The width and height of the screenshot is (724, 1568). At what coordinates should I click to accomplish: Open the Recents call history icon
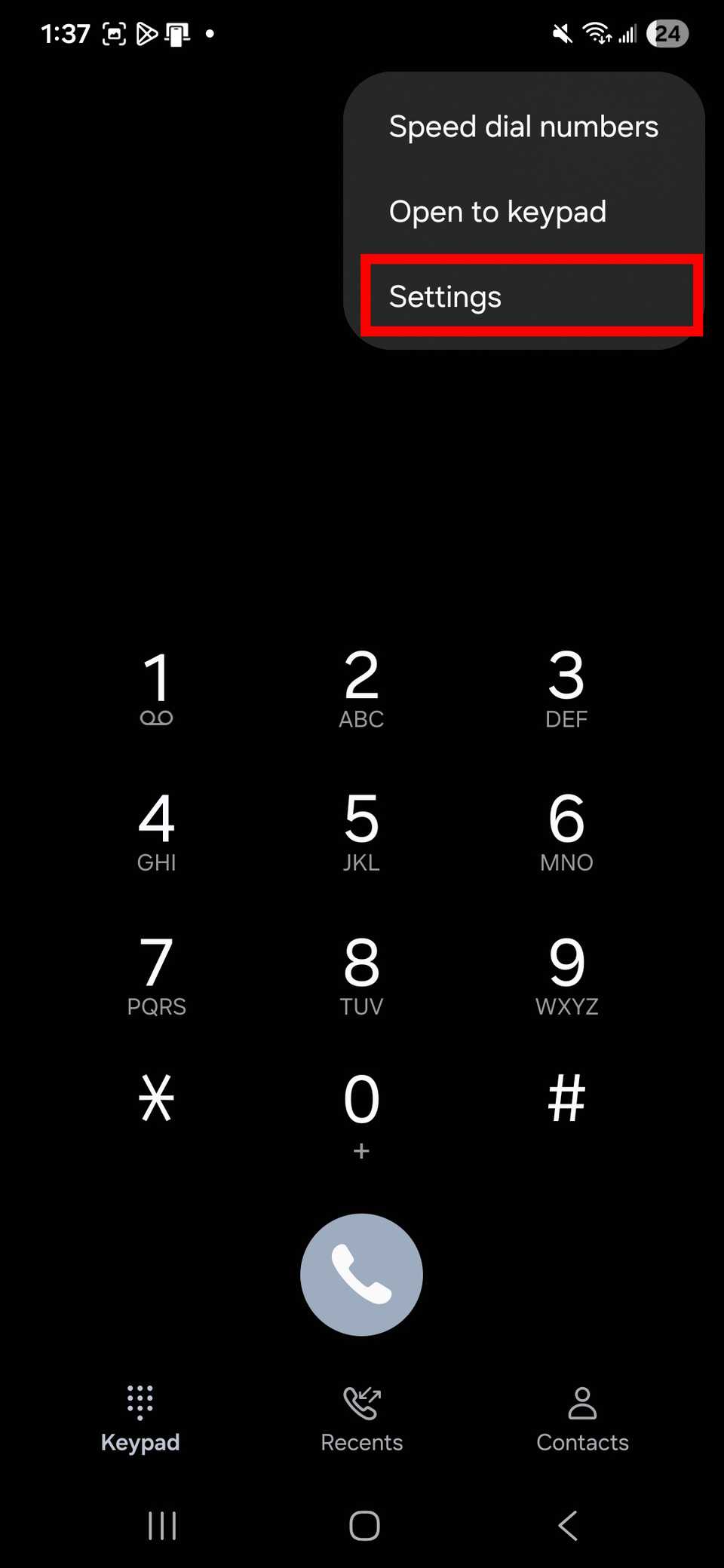(361, 1411)
